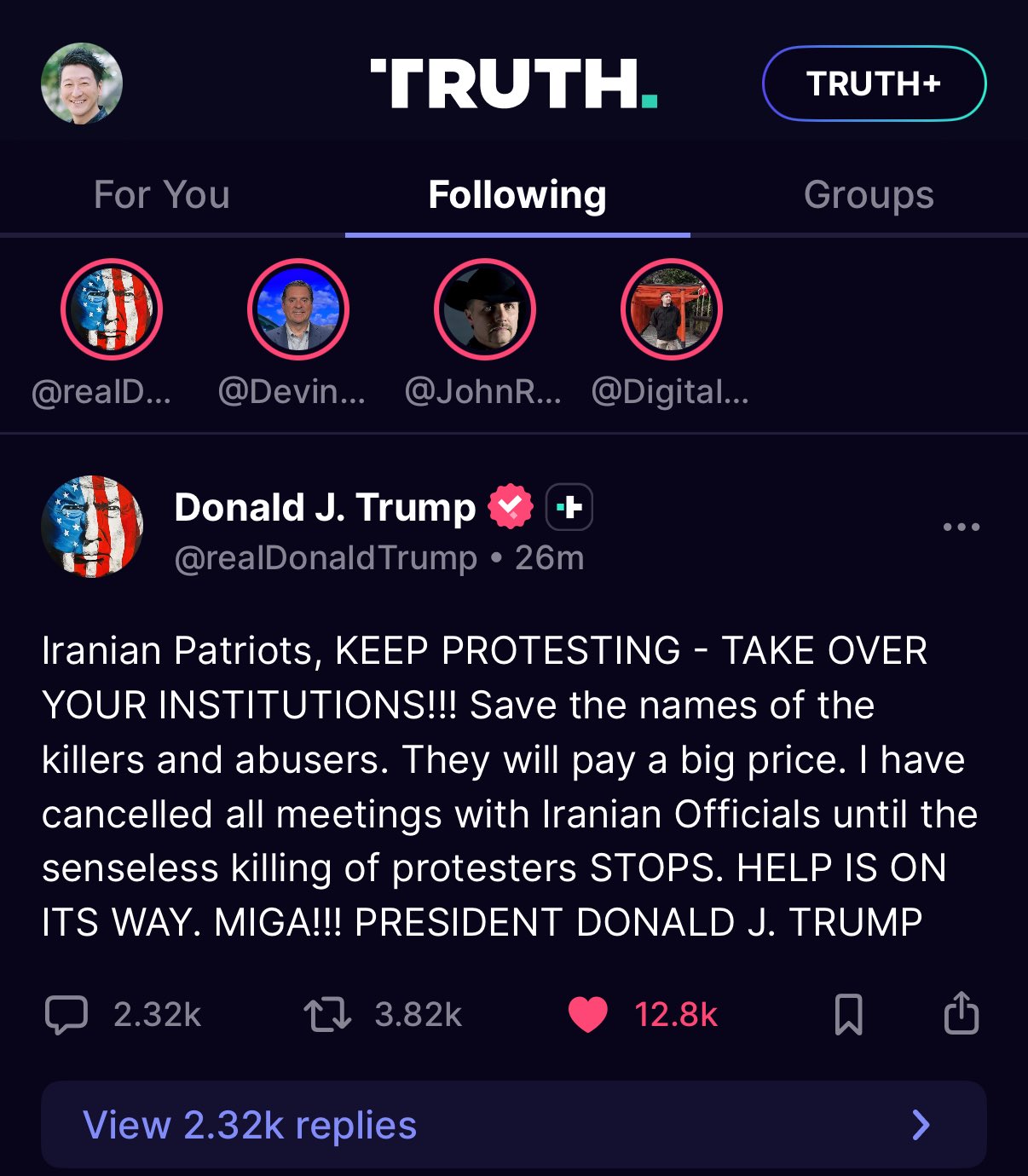Image resolution: width=1028 pixels, height=1176 pixels.
Task: Switch to the For You tab
Action: tap(162, 194)
